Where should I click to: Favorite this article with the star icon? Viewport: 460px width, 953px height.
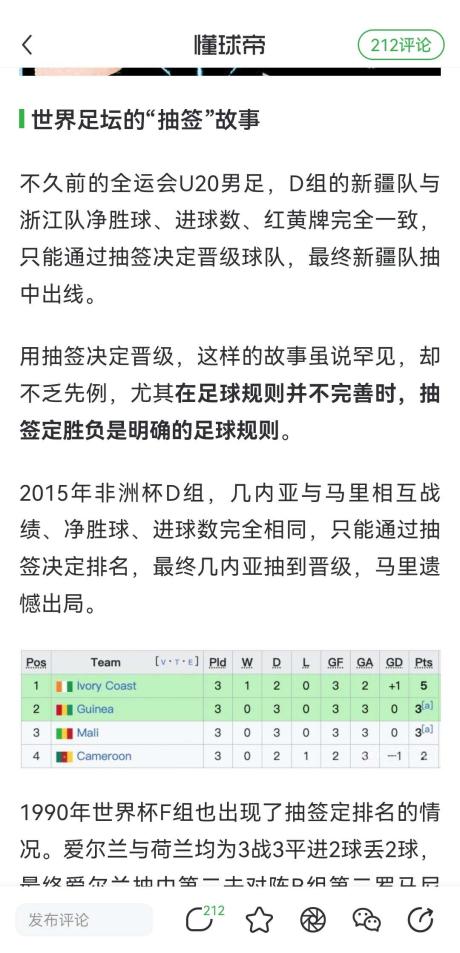259,920
